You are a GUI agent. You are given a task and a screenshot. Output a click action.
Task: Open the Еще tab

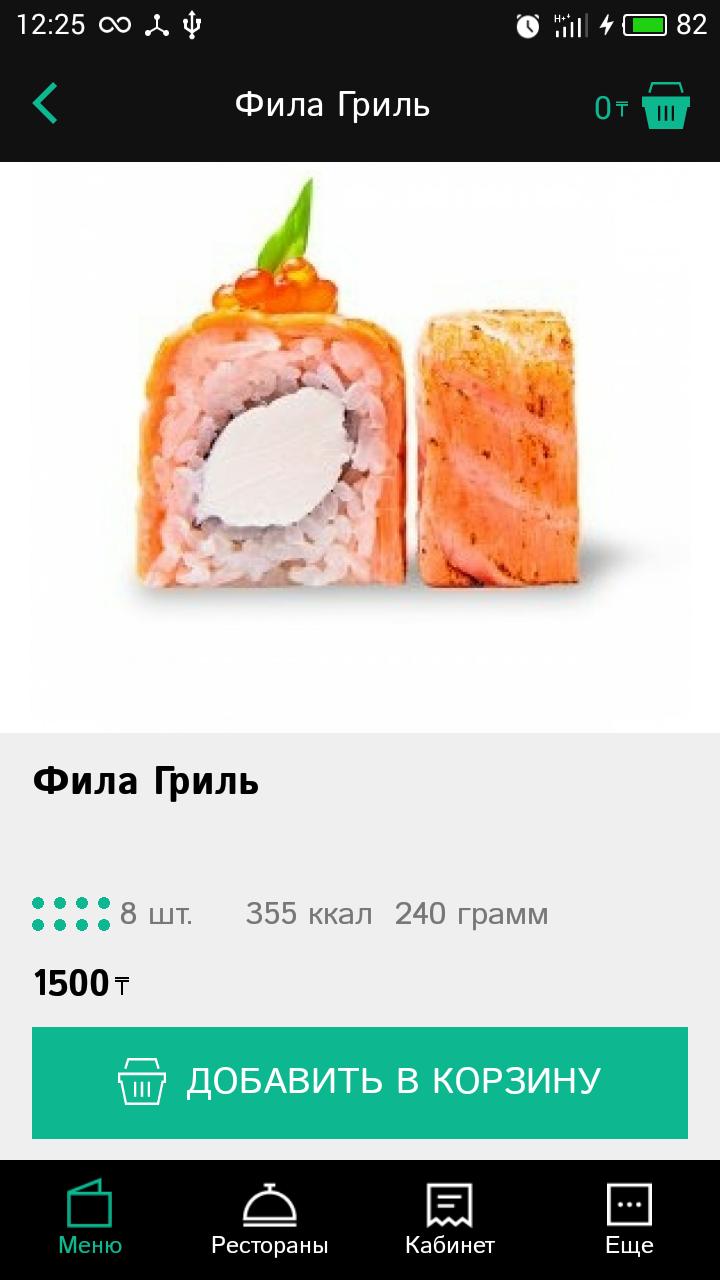629,1218
